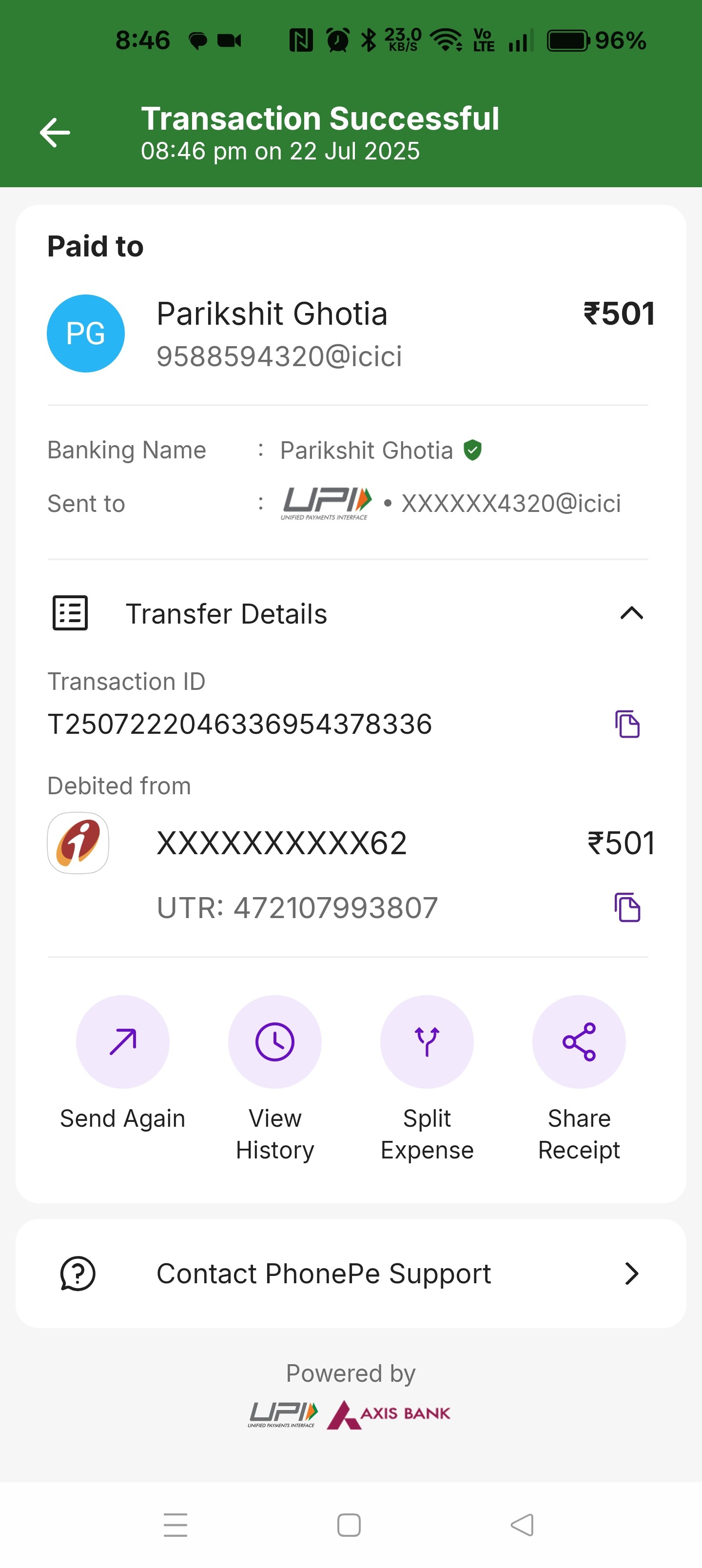Share Receipt of this payment
Screen dimensions: 702x1568
(x=579, y=1080)
